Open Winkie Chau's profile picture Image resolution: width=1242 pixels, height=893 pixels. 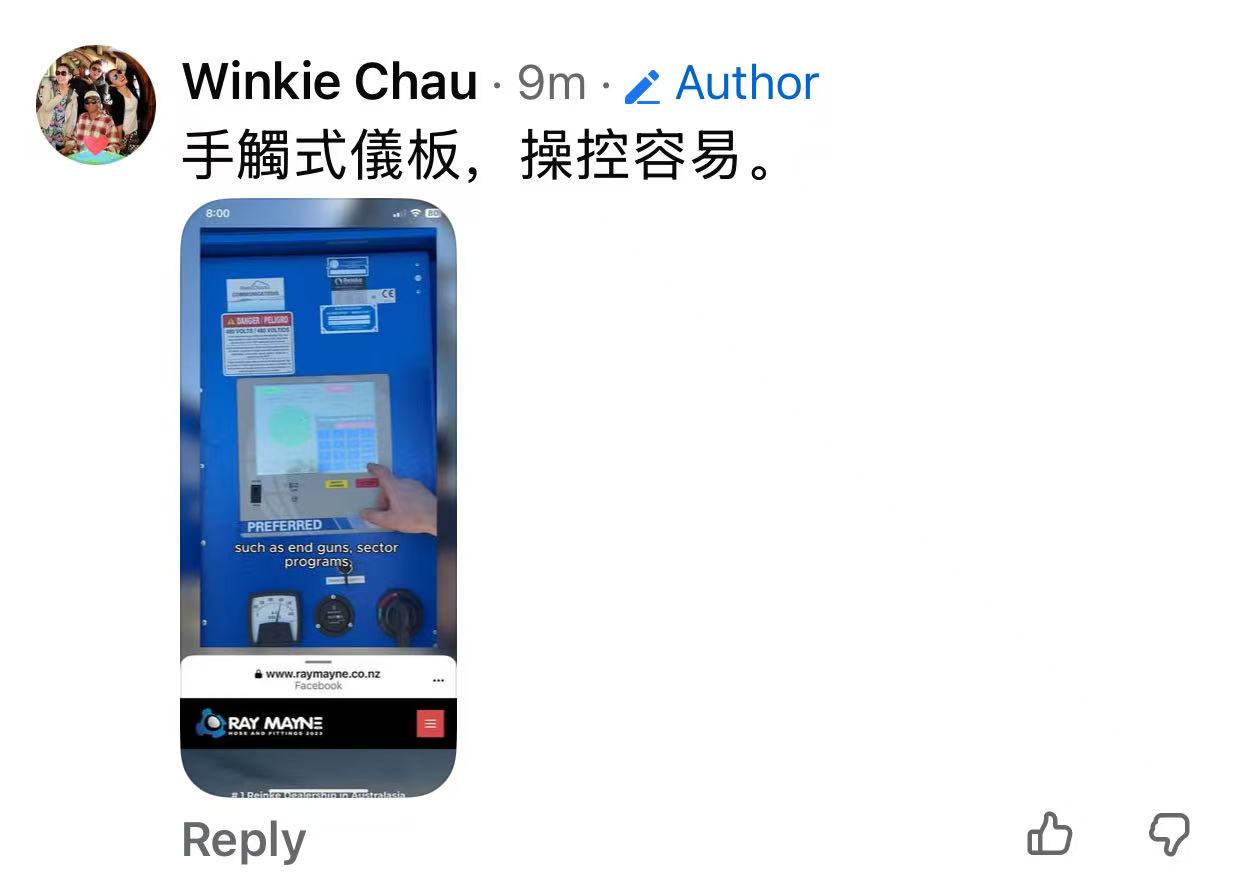coord(96,104)
